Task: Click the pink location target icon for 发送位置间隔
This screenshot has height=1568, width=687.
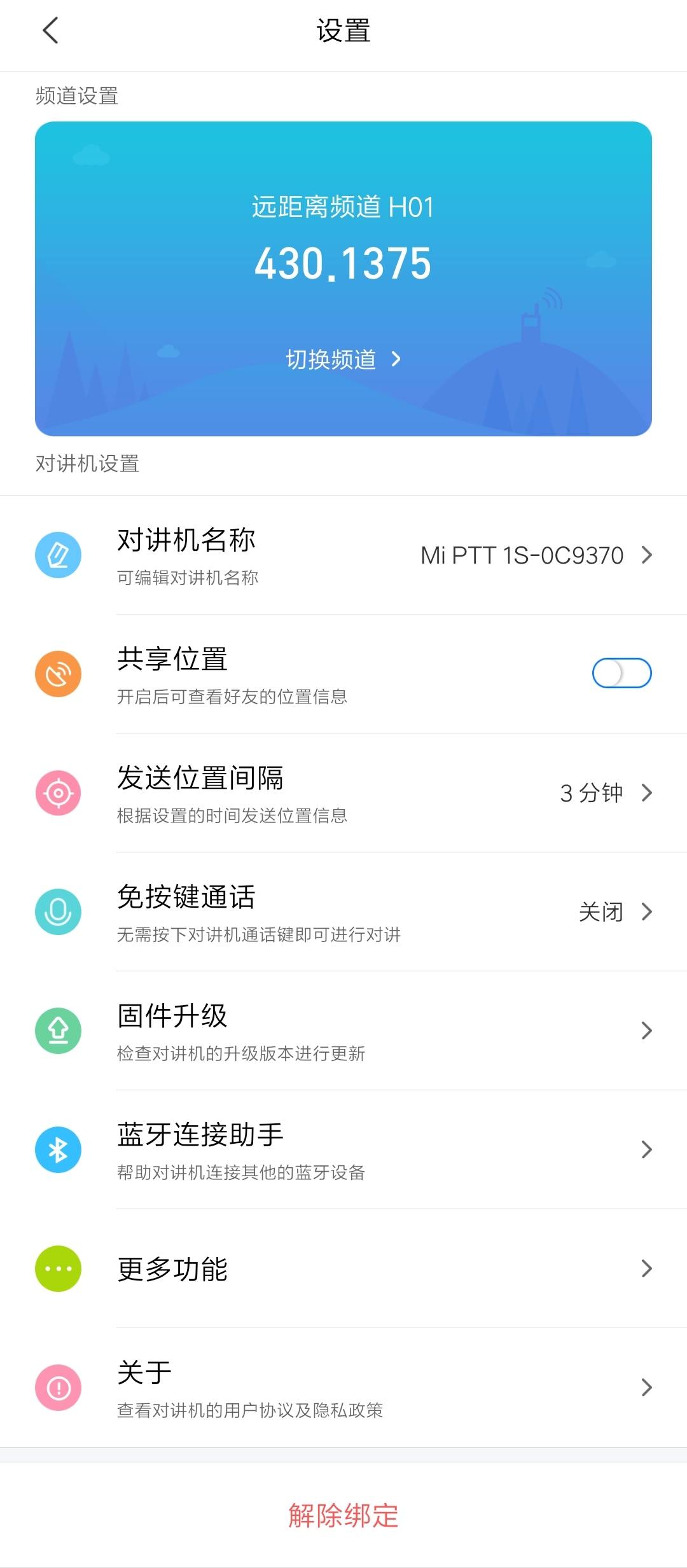Action: click(58, 792)
